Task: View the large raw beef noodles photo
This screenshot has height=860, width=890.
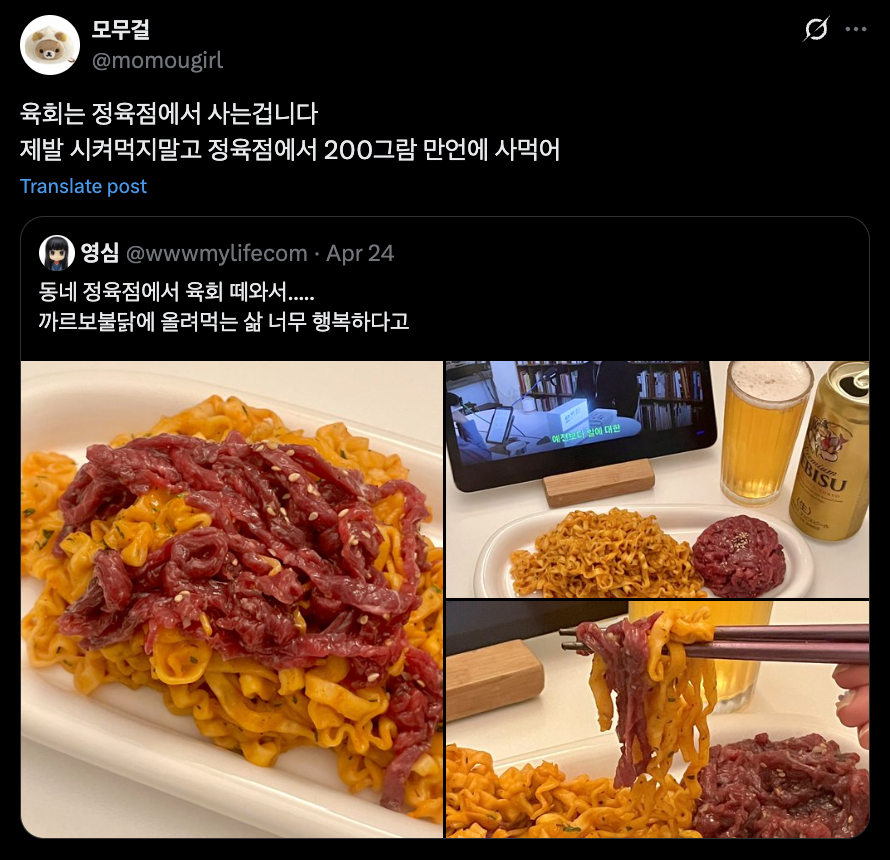Action: [x=232, y=598]
